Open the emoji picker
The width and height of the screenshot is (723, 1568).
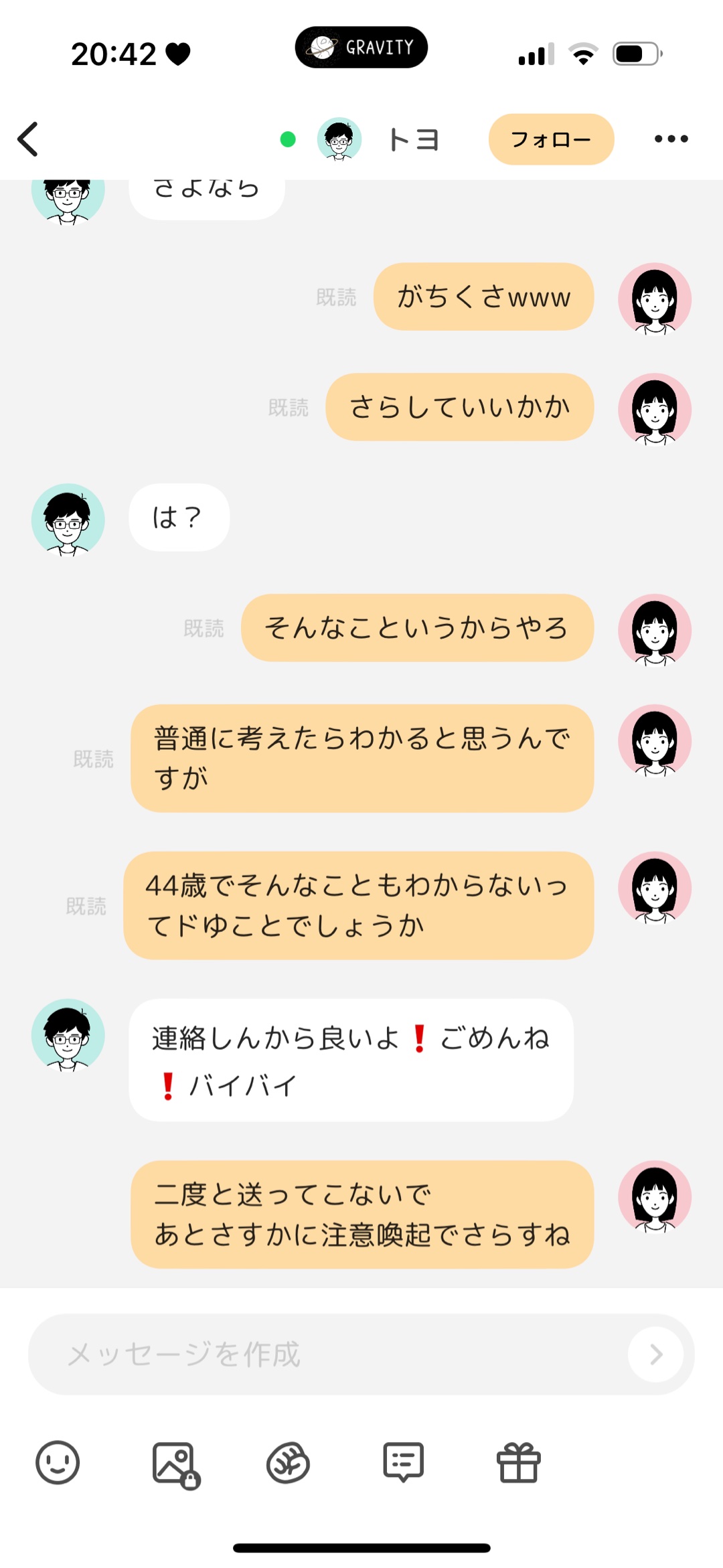[58, 1463]
